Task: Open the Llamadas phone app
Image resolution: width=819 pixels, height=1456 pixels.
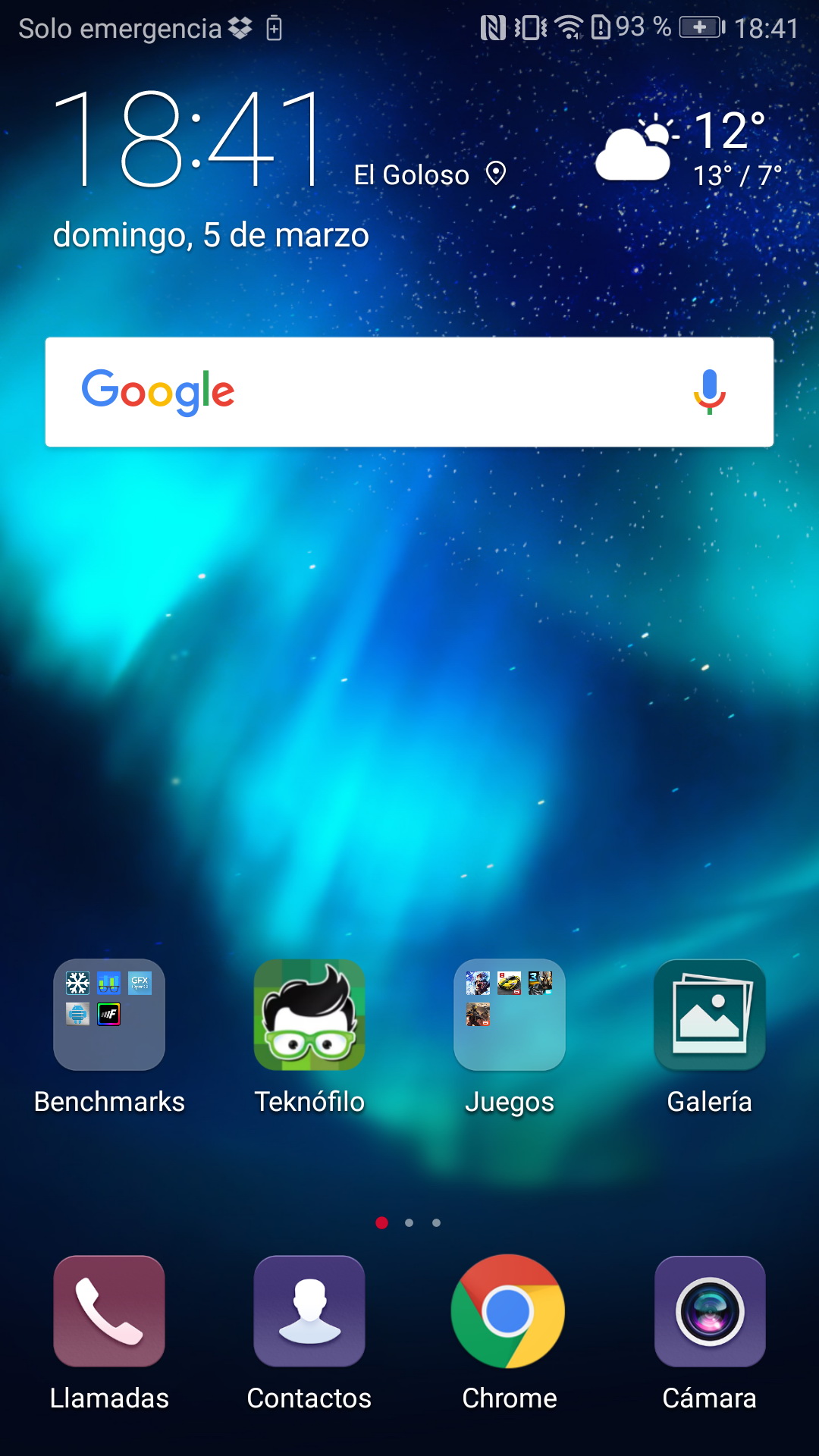Action: coord(109,1311)
